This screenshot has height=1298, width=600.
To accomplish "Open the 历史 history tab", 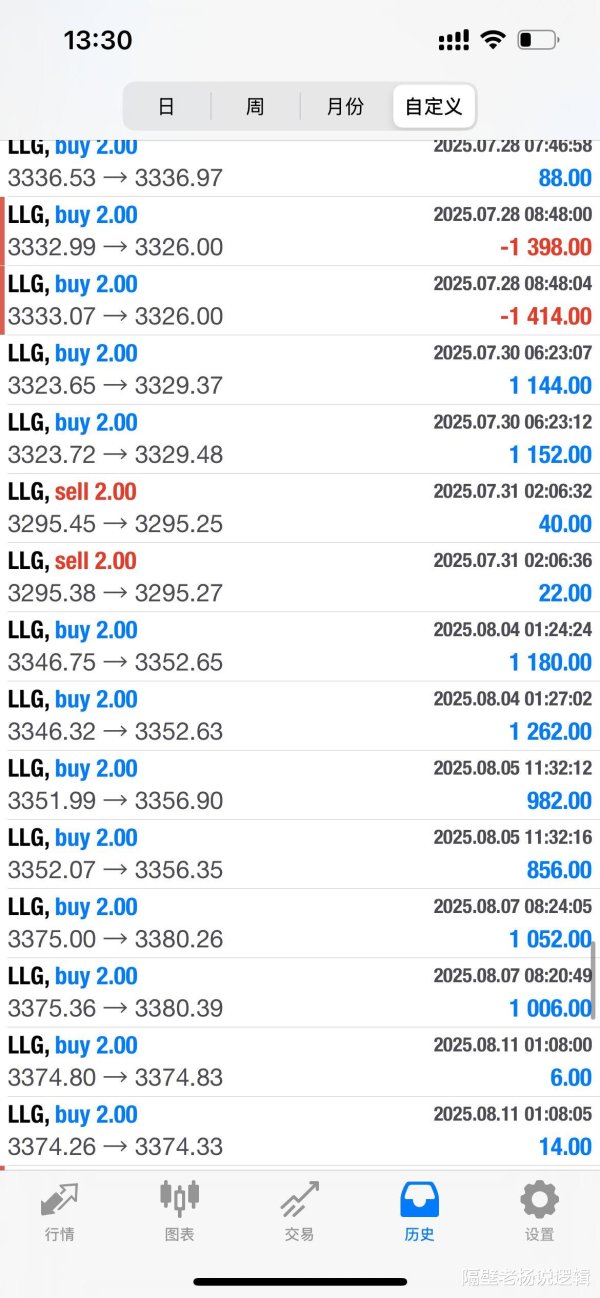I will pyautogui.click(x=419, y=1210).
